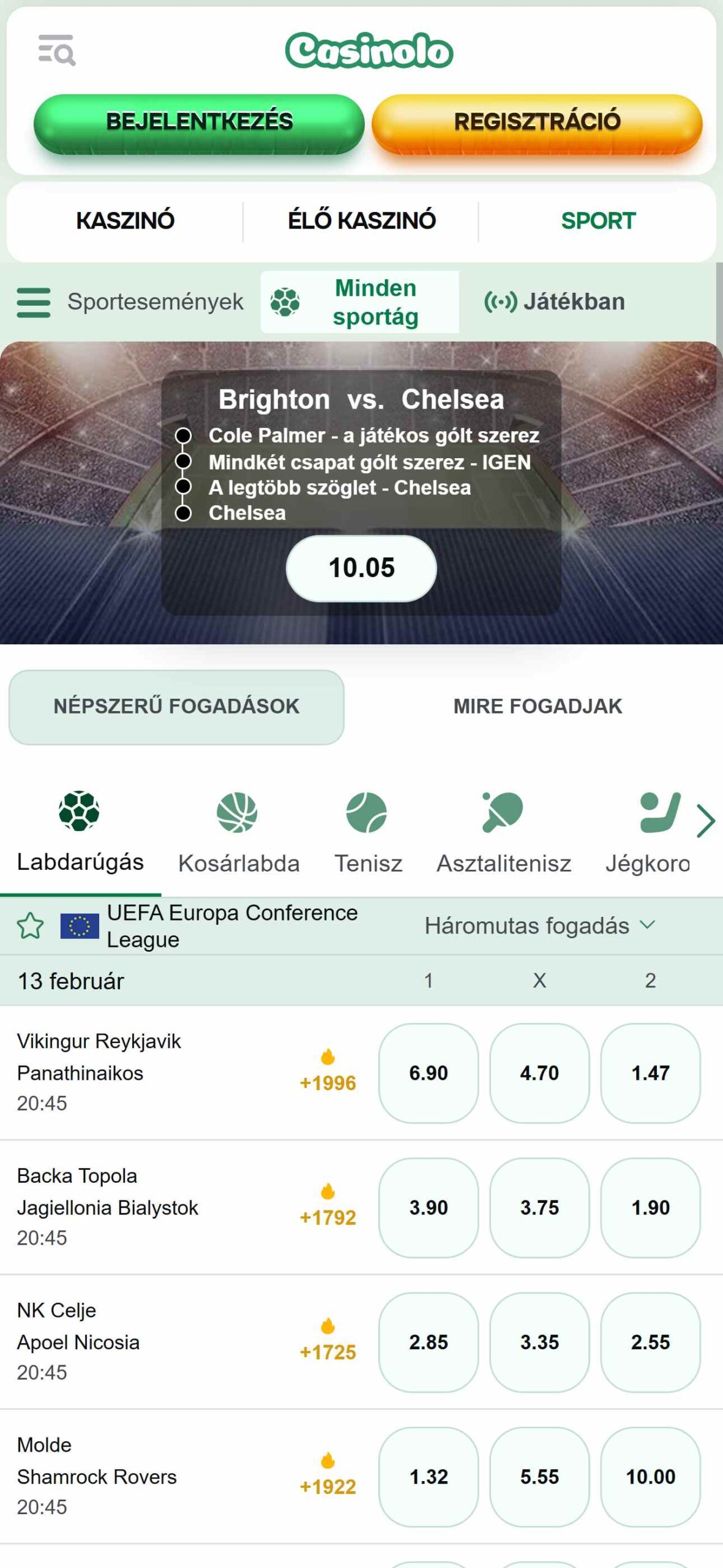Open the Játékban live section
This screenshot has width=723, height=1568.
(554, 301)
